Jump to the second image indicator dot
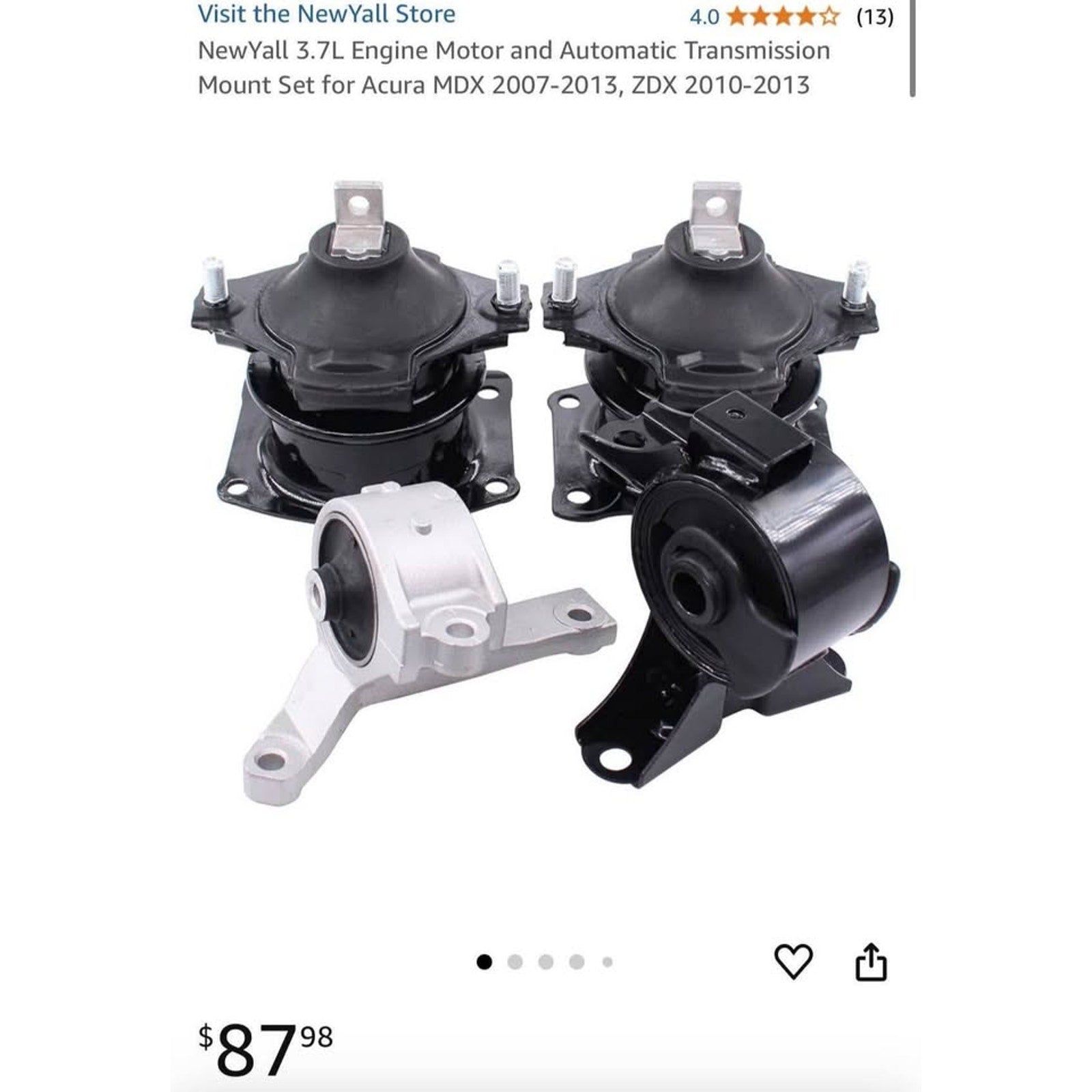The image size is (1092, 1092). click(515, 962)
